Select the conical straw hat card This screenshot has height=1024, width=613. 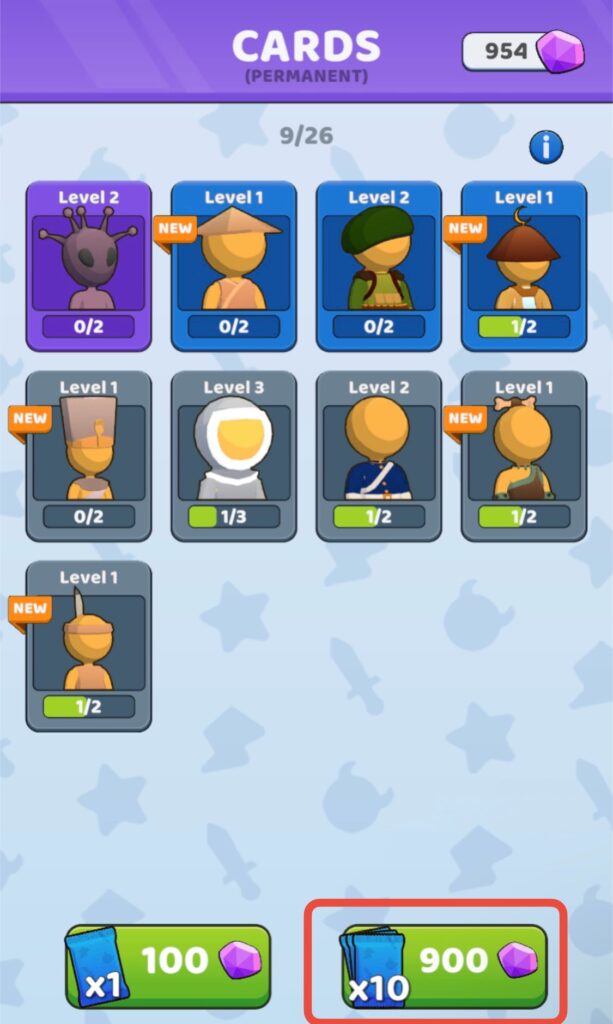click(233, 265)
